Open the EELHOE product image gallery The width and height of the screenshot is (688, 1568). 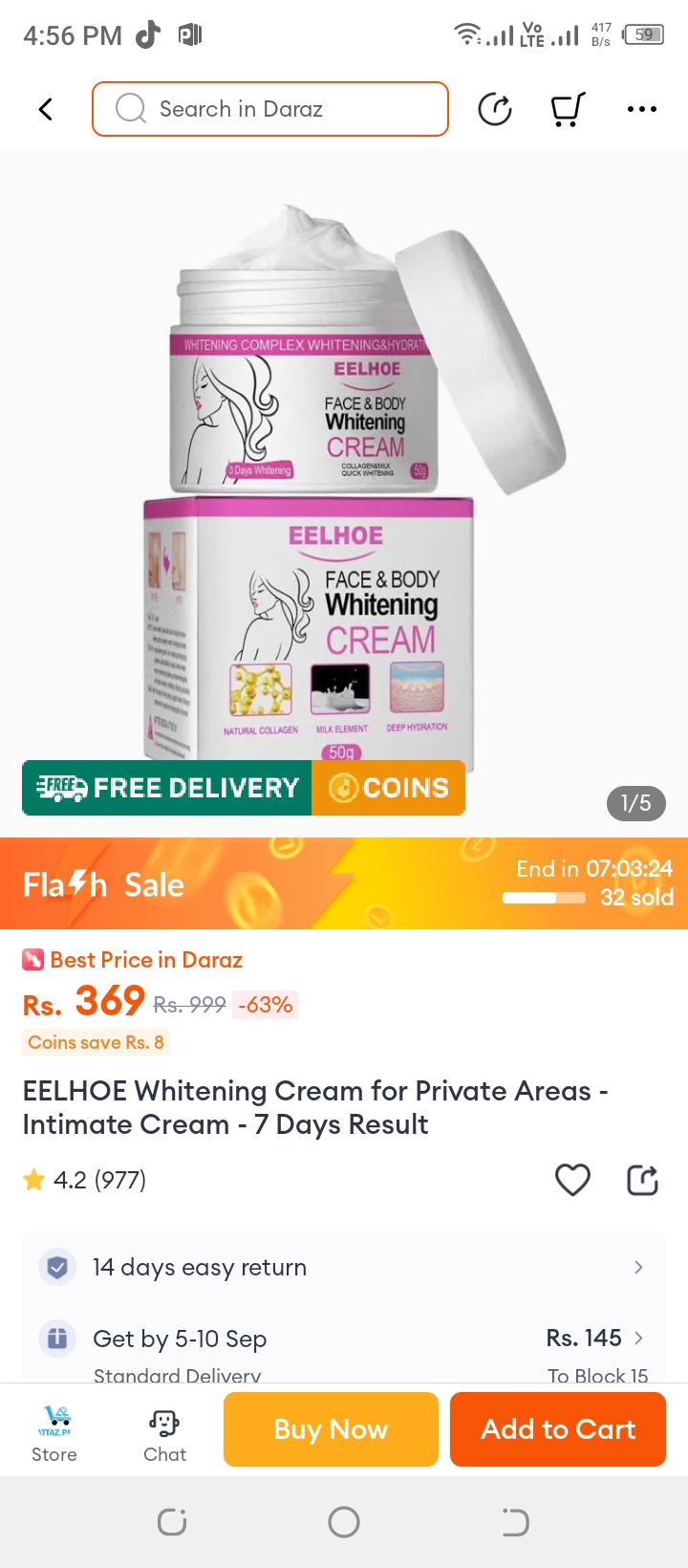coord(344,478)
